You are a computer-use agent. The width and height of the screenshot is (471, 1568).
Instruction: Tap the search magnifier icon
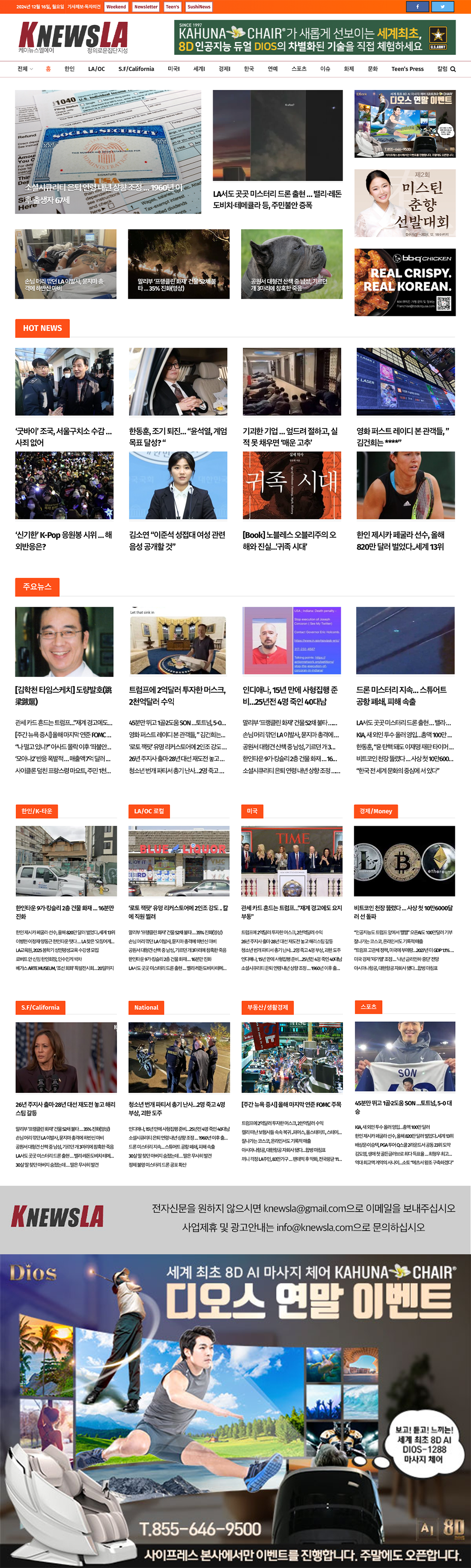(453, 69)
